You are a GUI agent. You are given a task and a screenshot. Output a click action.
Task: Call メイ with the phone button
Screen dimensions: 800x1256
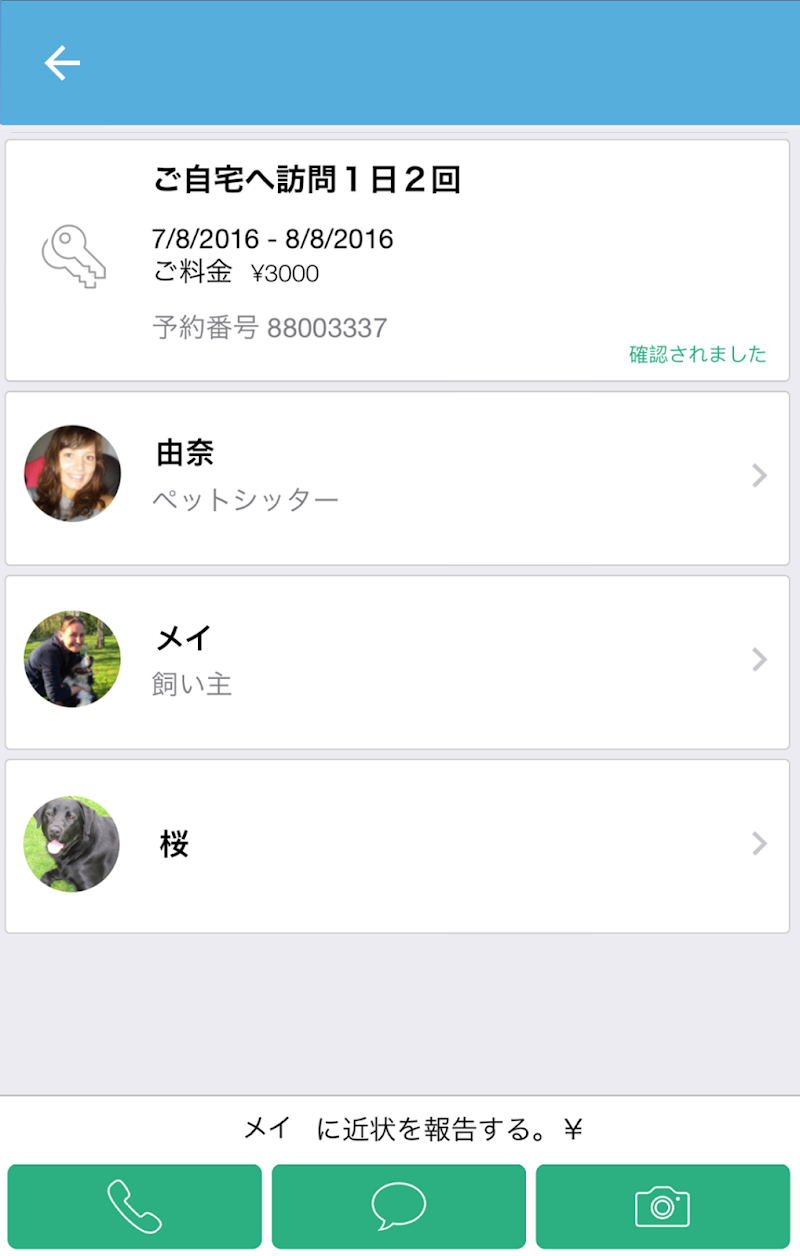click(x=135, y=1206)
